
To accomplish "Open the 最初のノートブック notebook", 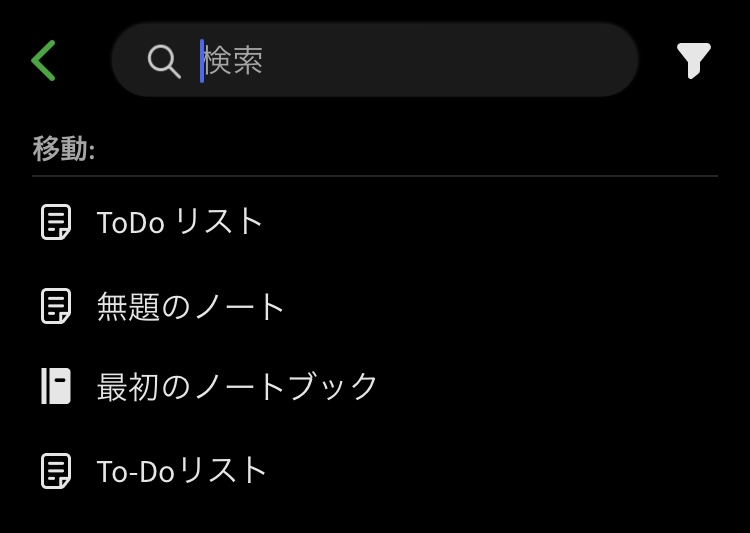I will pyautogui.click(x=237, y=386).
